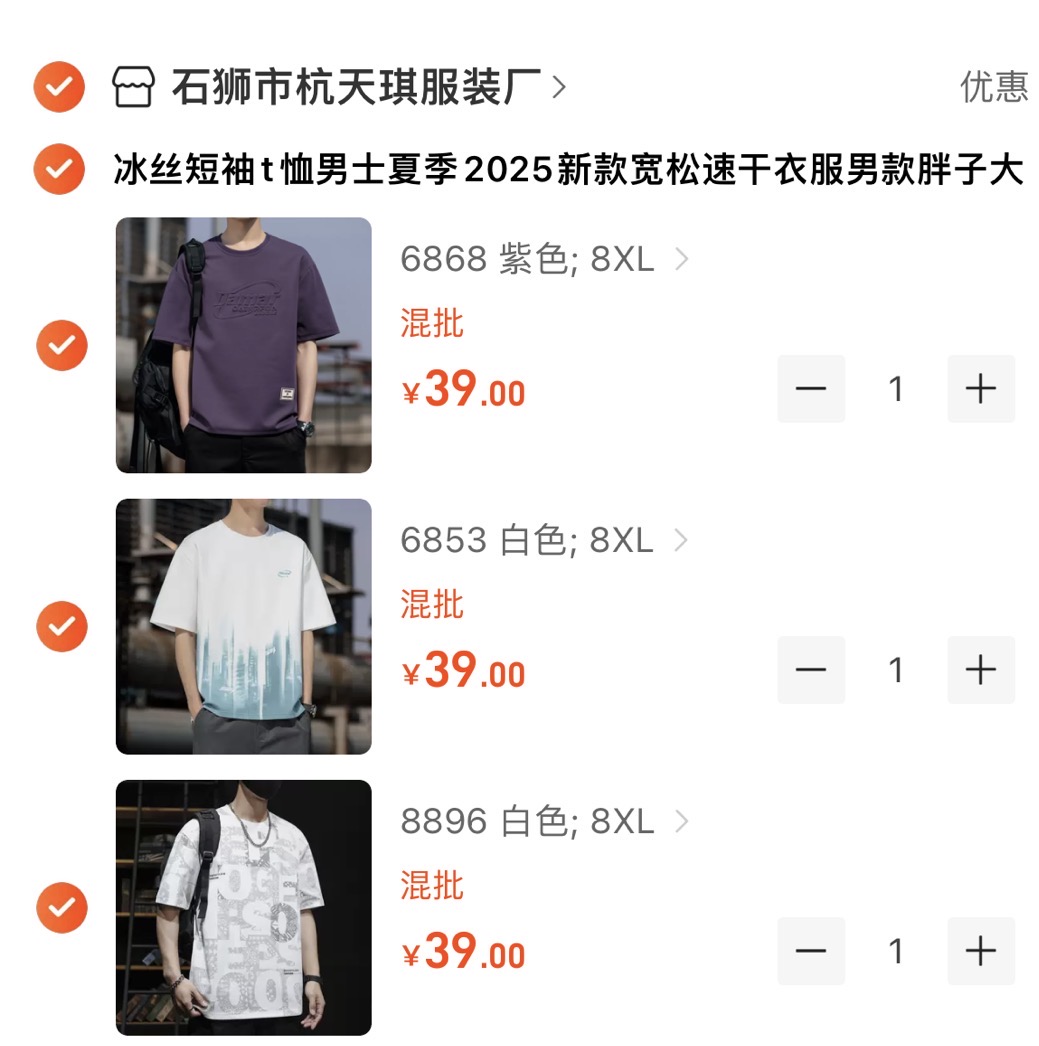
Task: Increase quantity of the 6853 白色 item
Action: pos(981,670)
